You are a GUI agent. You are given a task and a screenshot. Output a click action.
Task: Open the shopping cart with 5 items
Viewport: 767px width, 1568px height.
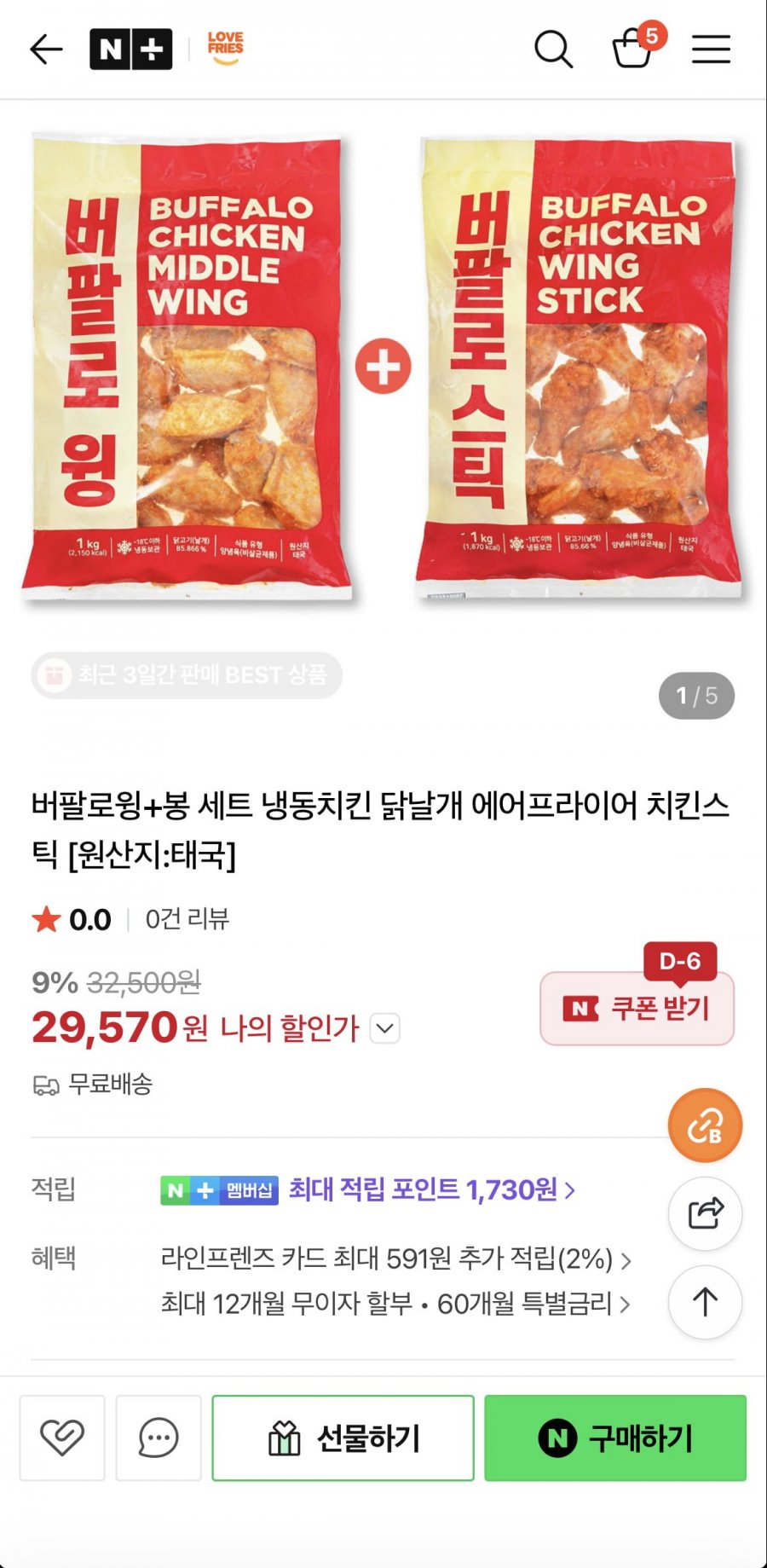pos(634,49)
